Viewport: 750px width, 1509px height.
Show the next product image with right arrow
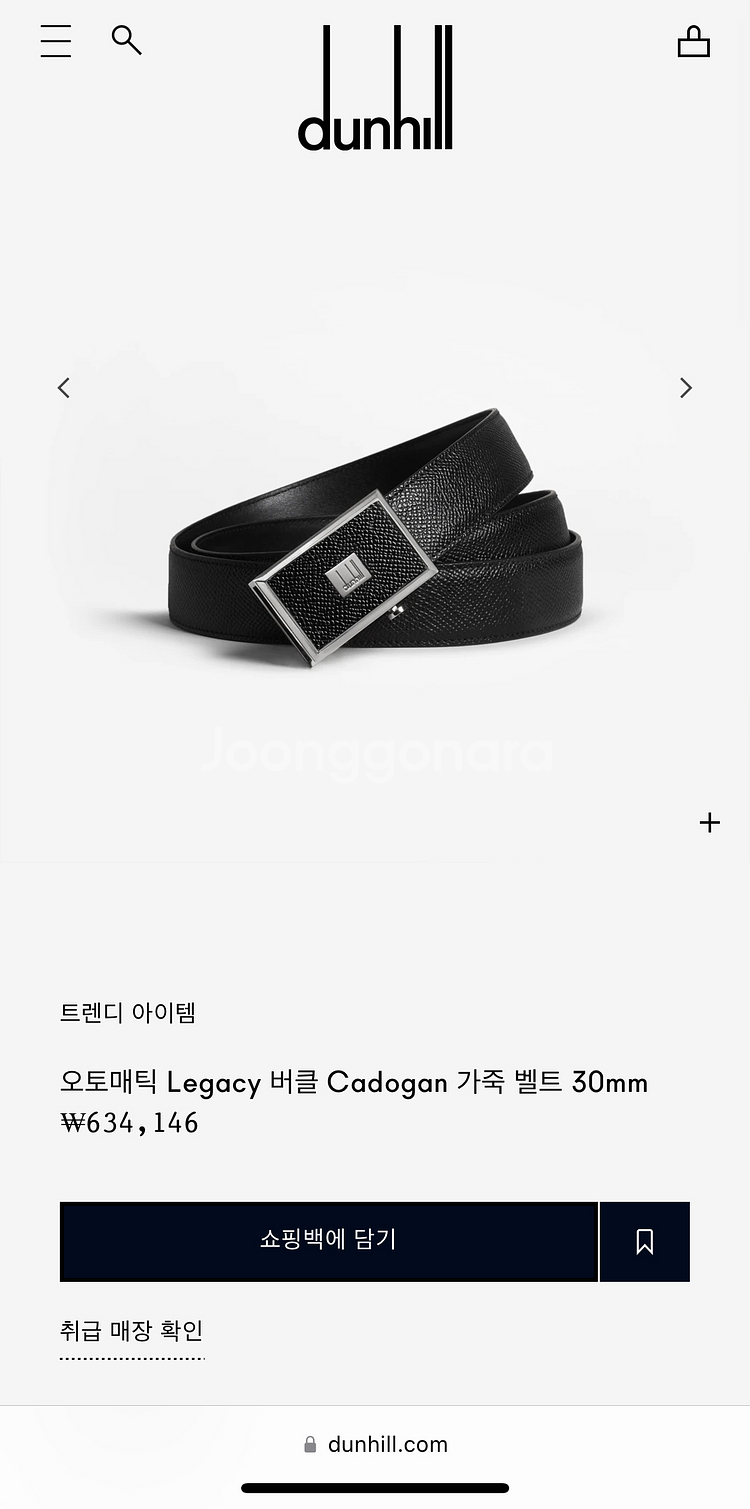(686, 387)
